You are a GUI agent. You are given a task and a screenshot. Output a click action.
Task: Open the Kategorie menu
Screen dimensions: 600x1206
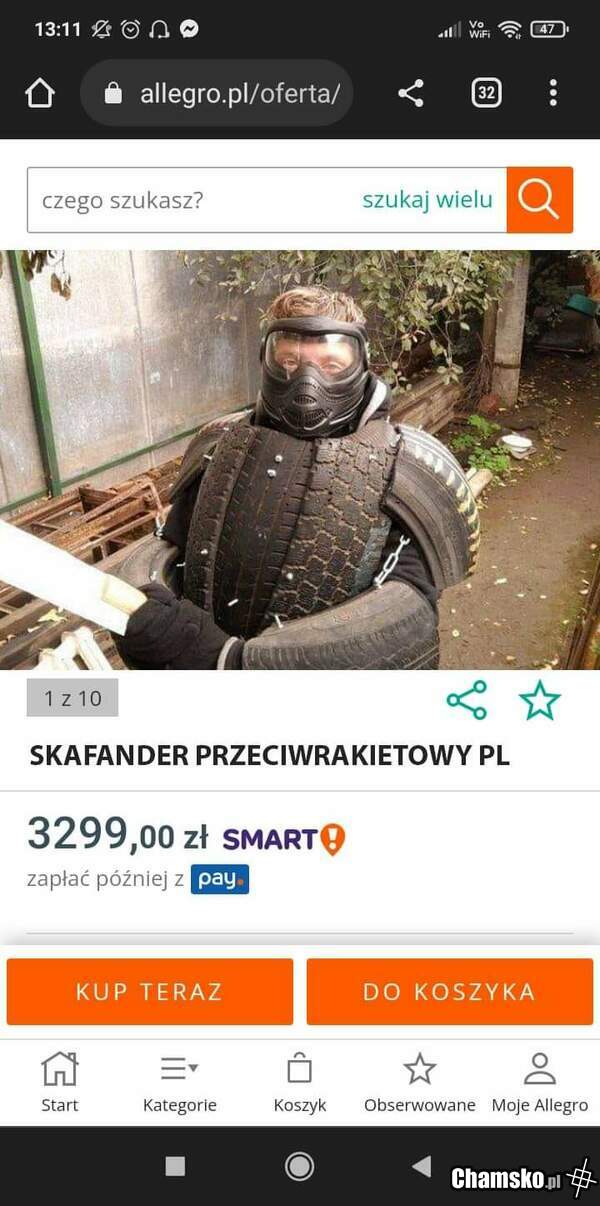(180, 1082)
